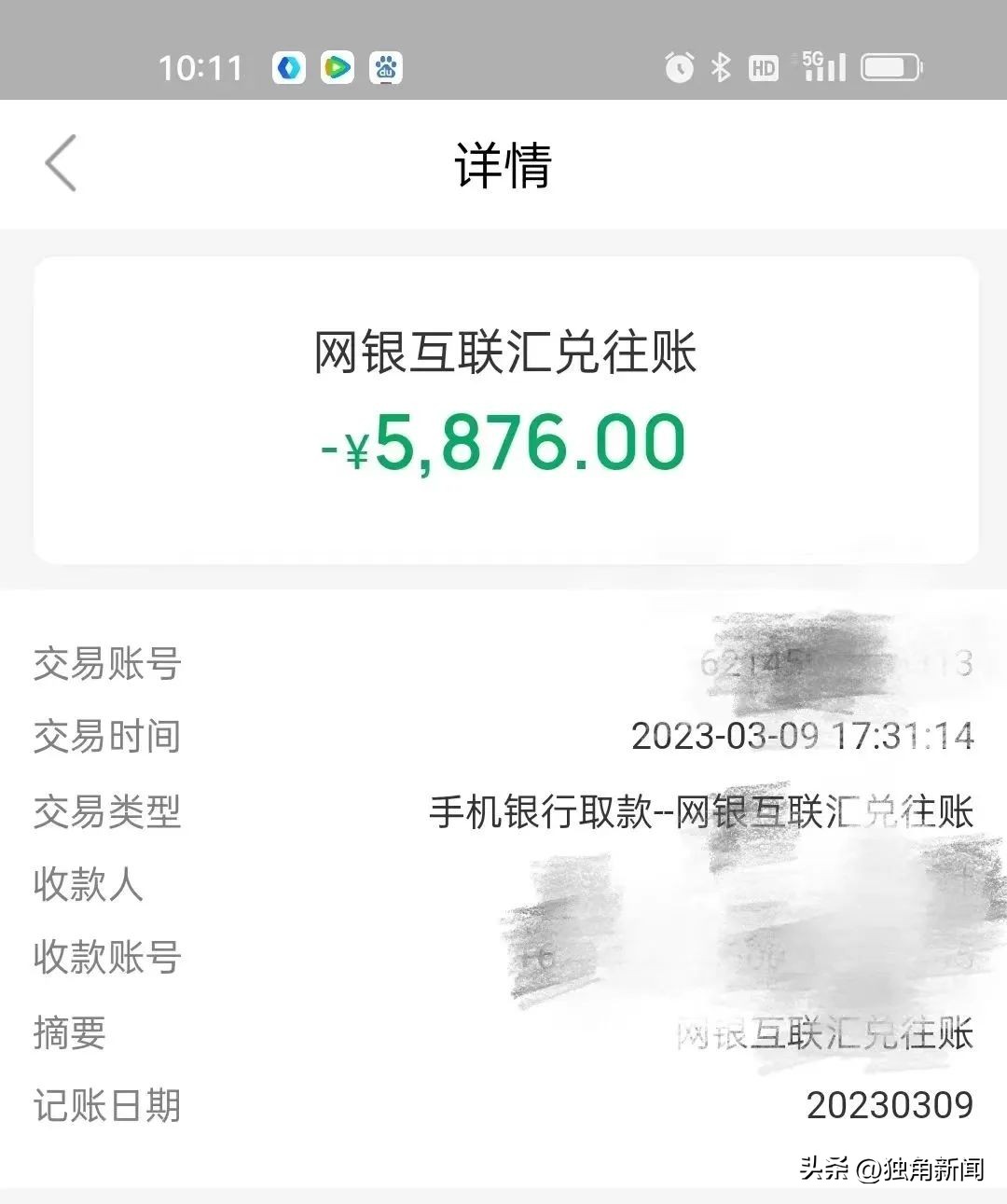Tap the 交易类型 description text
This screenshot has height=1204, width=1007.
click(x=699, y=811)
